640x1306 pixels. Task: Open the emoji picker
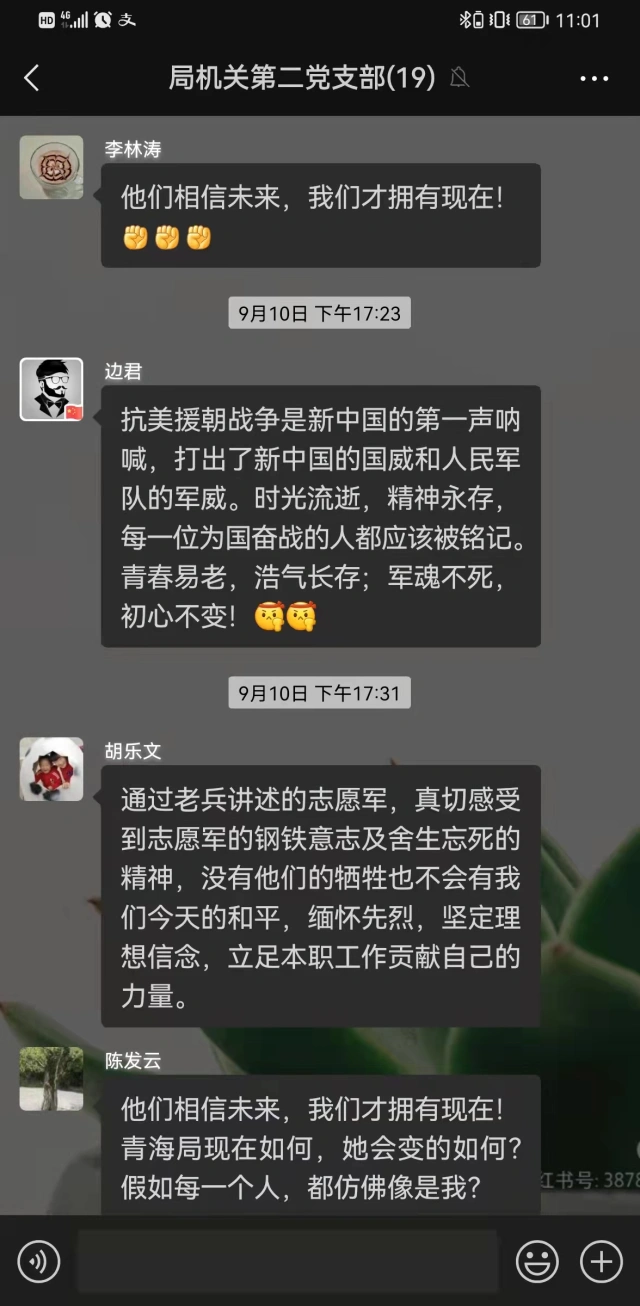tap(537, 1262)
